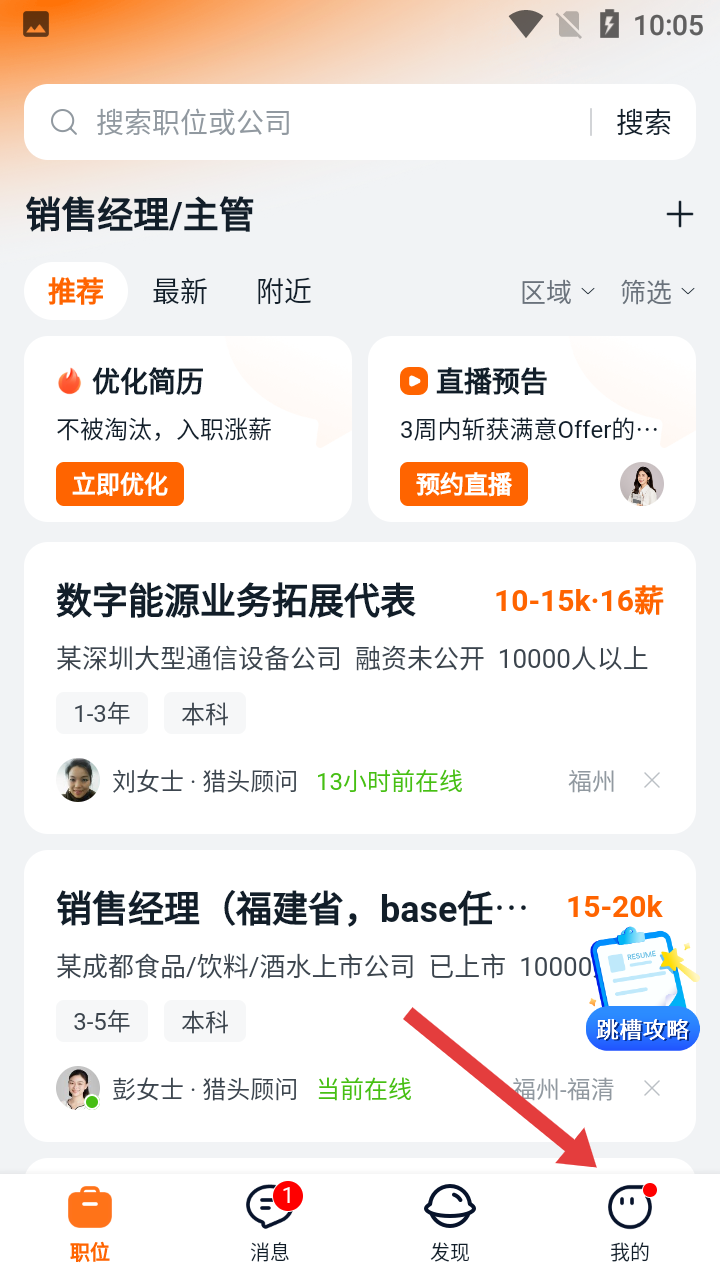Open the 搜索职位或公司 search field
Viewport: 720px width, 1280px height.
pos(300,122)
